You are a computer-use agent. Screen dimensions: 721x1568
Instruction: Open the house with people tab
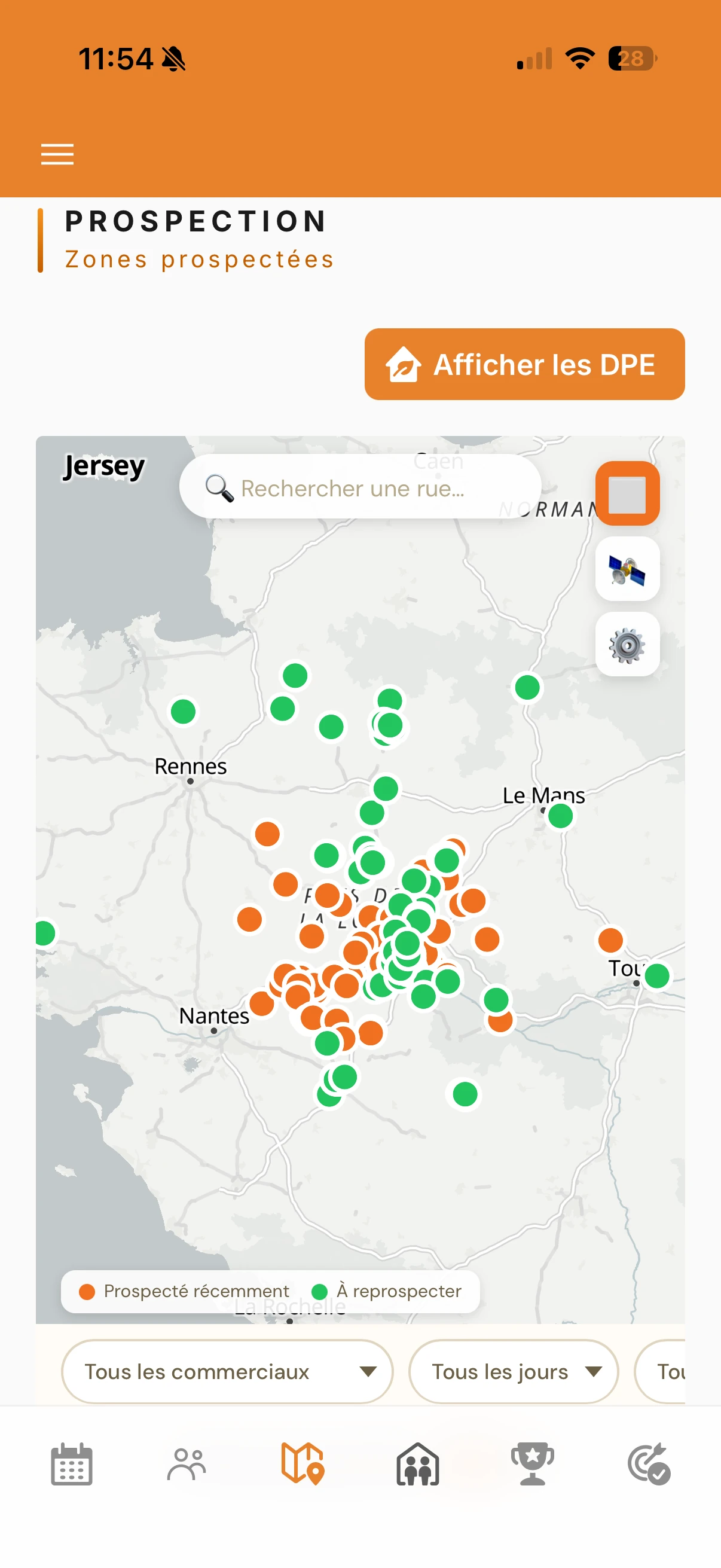click(417, 1464)
